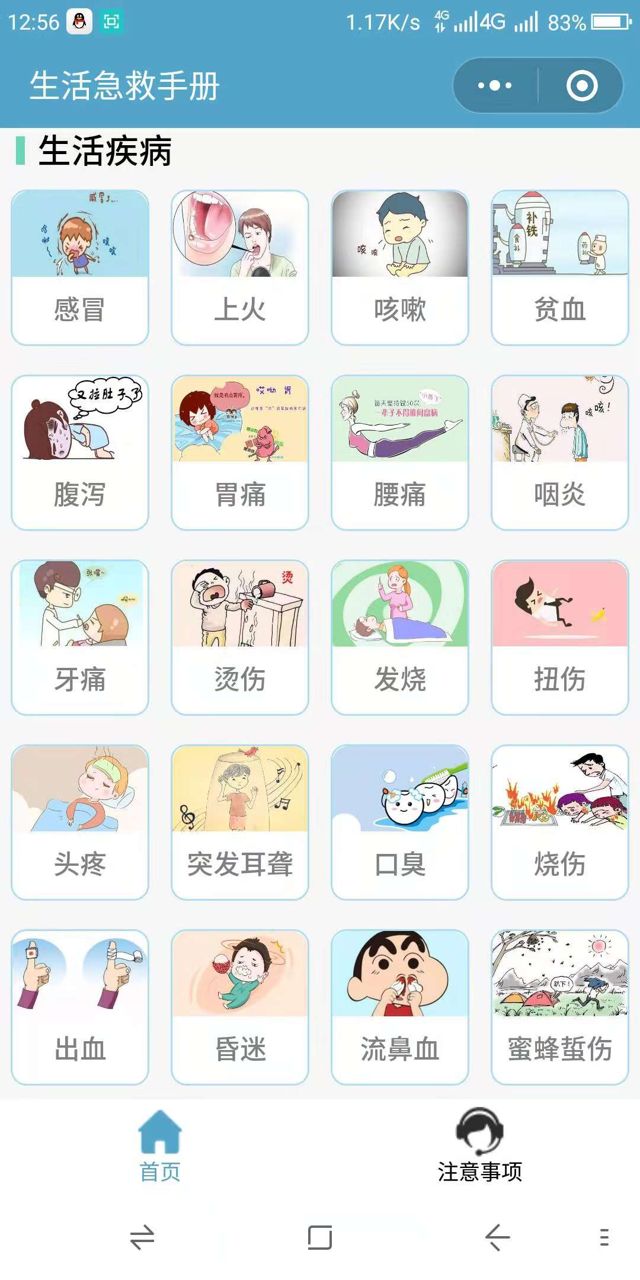This screenshot has width=640, height=1280.
Task: View the 扭伤 card
Action: click(x=559, y=637)
